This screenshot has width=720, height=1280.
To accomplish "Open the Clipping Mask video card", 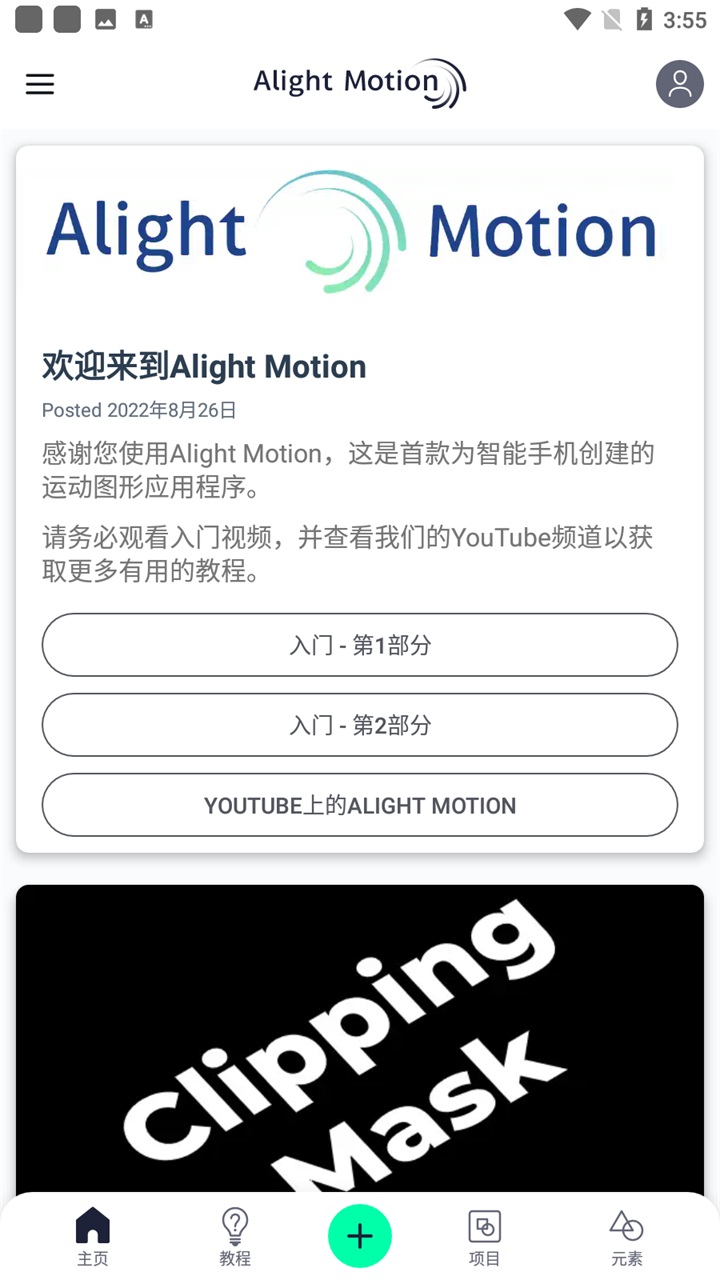I will point(360,1040).
